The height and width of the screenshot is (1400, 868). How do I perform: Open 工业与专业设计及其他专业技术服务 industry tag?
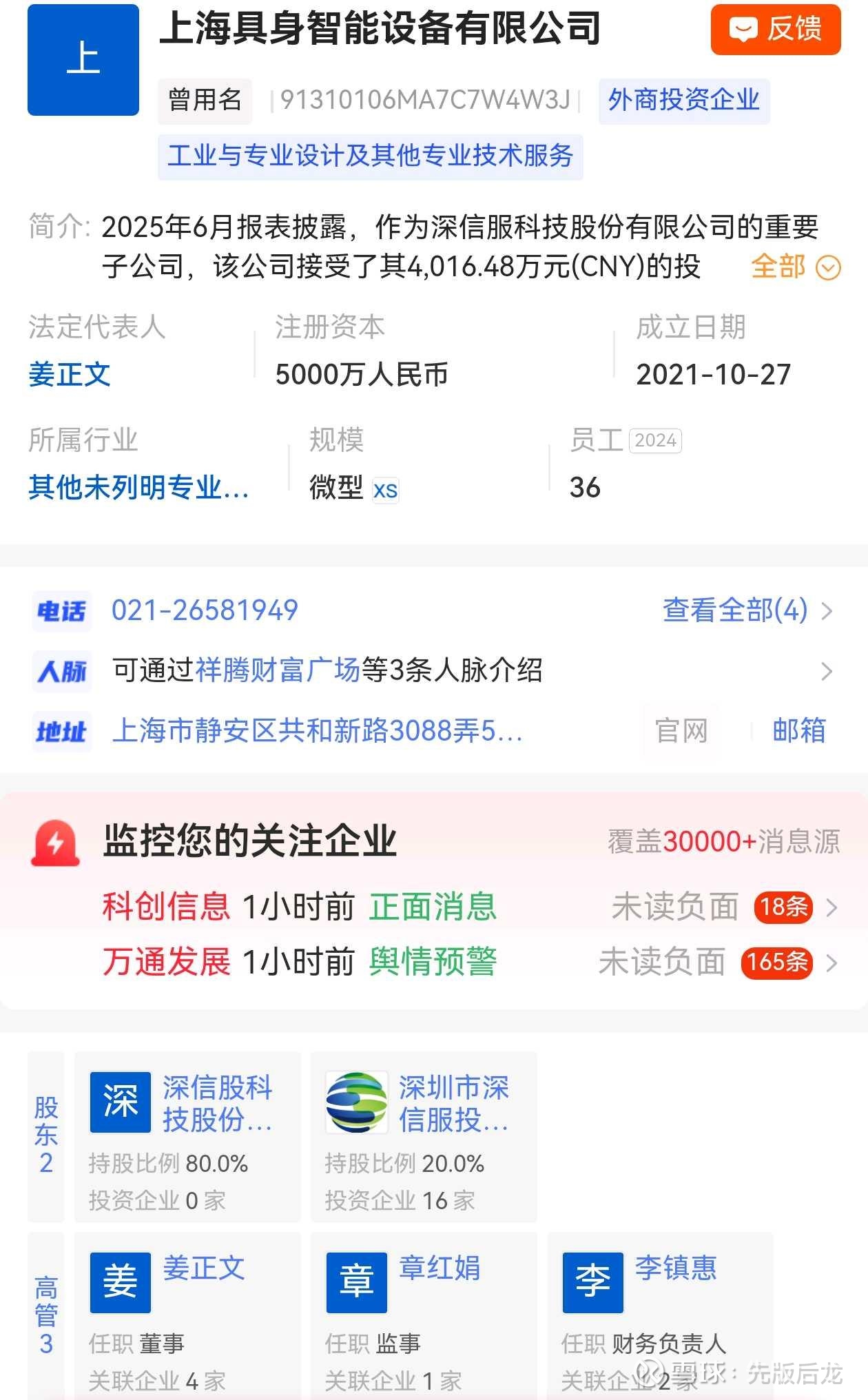[x=371, y=156]
